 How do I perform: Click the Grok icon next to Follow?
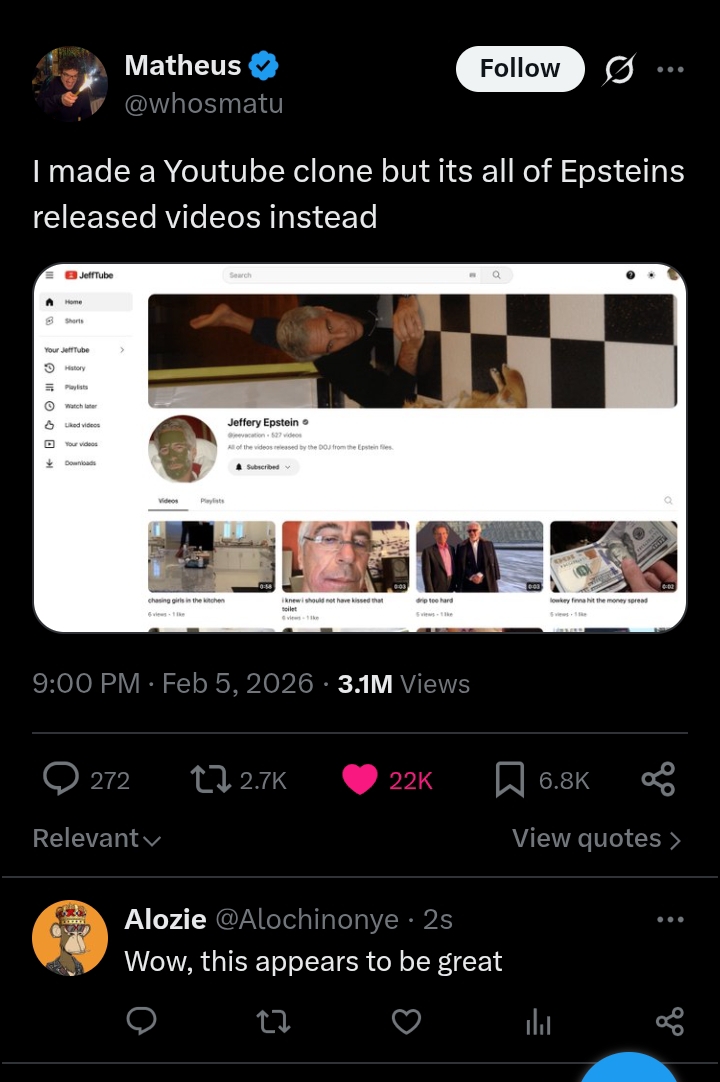coord(618,68)
